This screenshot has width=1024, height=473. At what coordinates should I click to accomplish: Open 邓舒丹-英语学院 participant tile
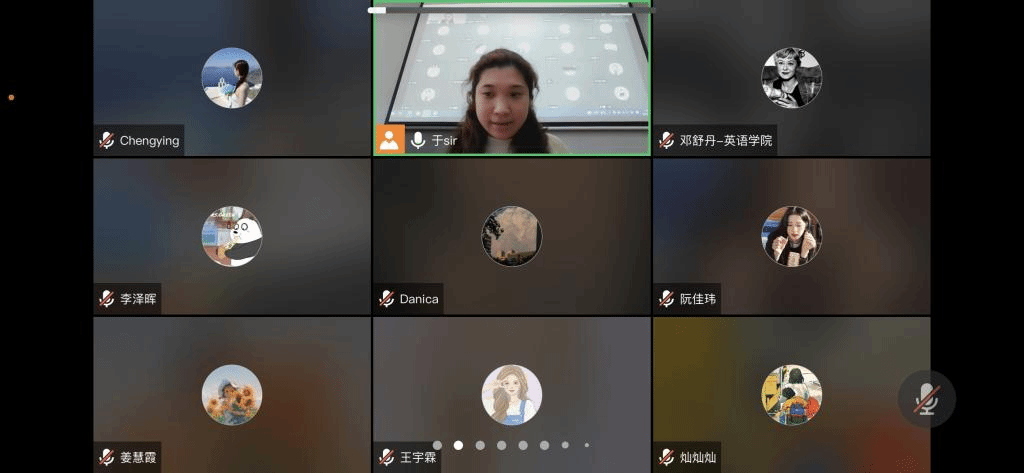click(x=791, y=78)
